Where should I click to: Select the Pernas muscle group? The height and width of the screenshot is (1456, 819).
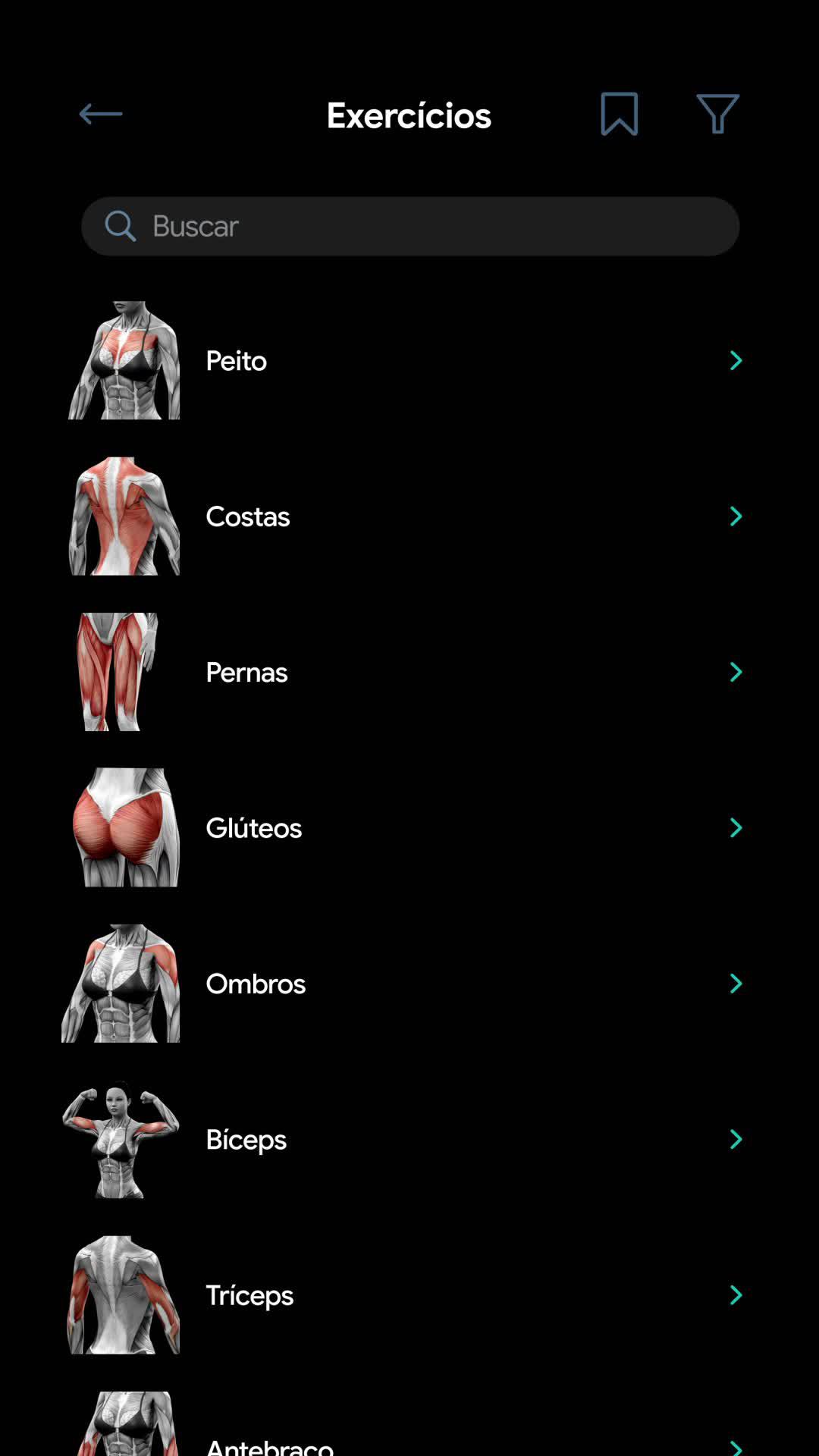(x=409, y=672)
